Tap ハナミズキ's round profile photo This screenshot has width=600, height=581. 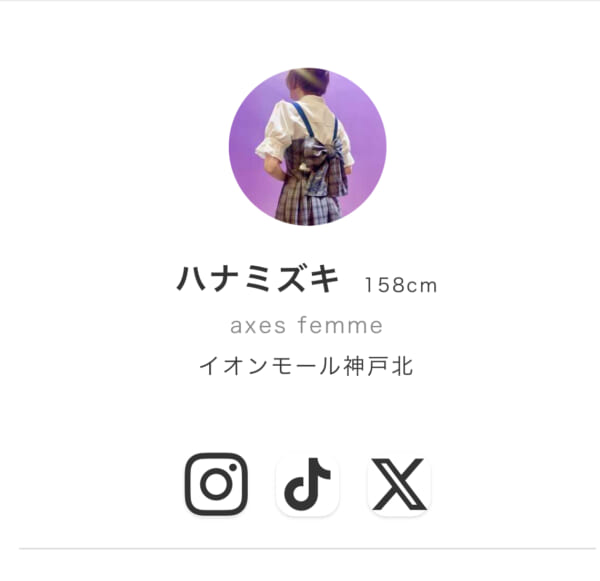308,147
